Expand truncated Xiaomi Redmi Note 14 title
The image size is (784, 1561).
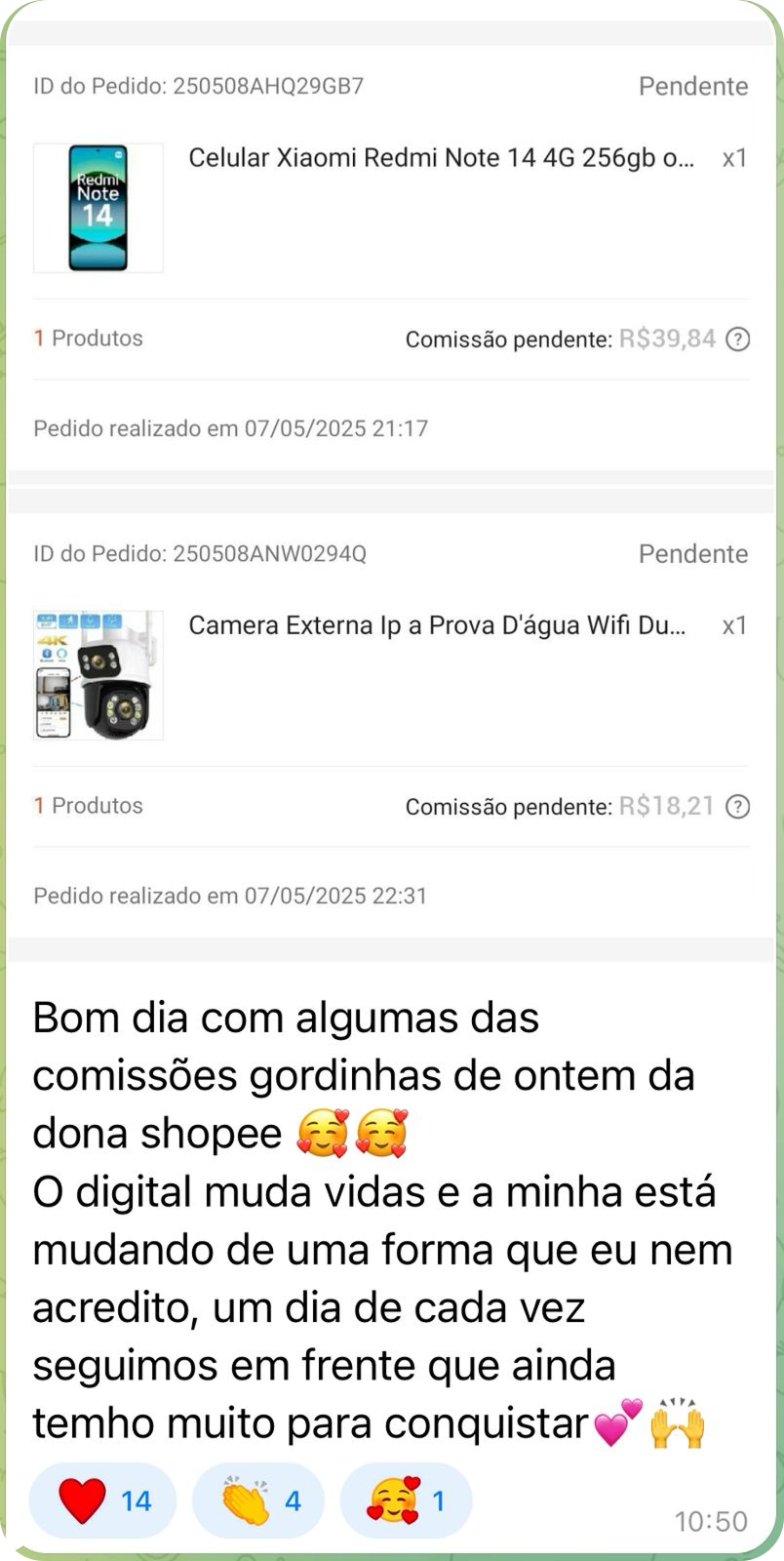[x=439, y=157]
